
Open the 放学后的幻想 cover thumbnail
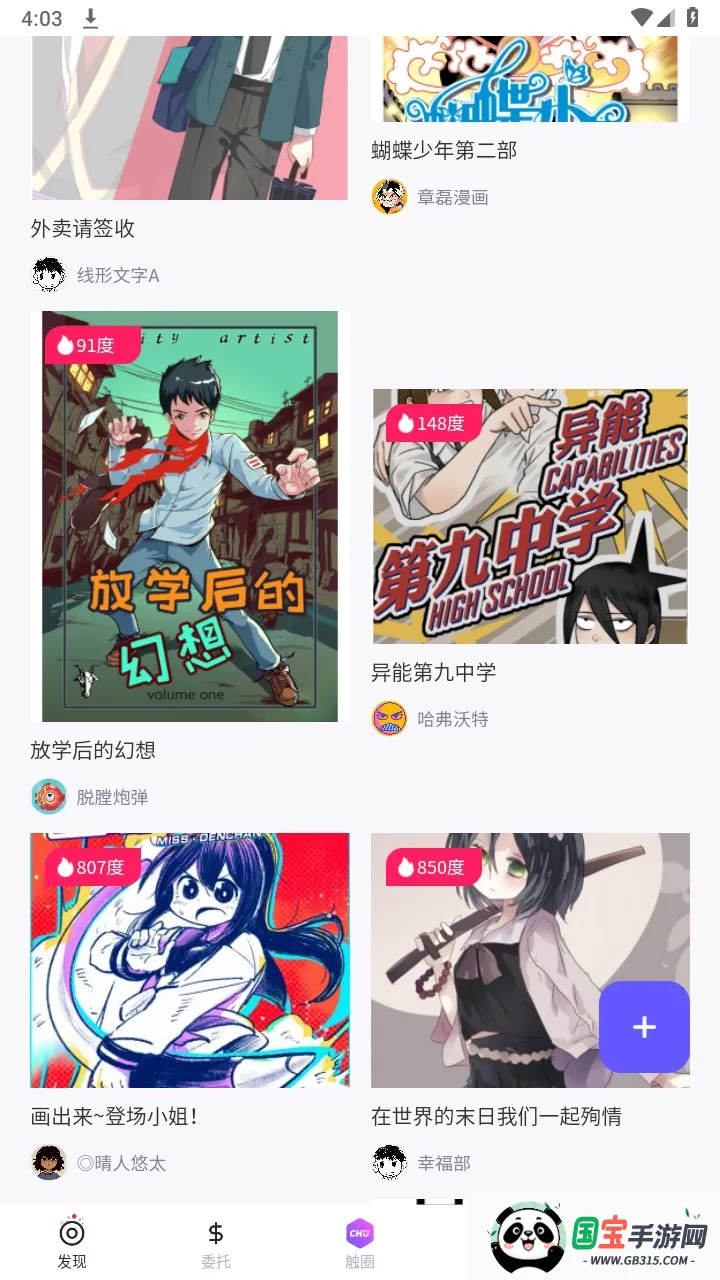[190, 517]
